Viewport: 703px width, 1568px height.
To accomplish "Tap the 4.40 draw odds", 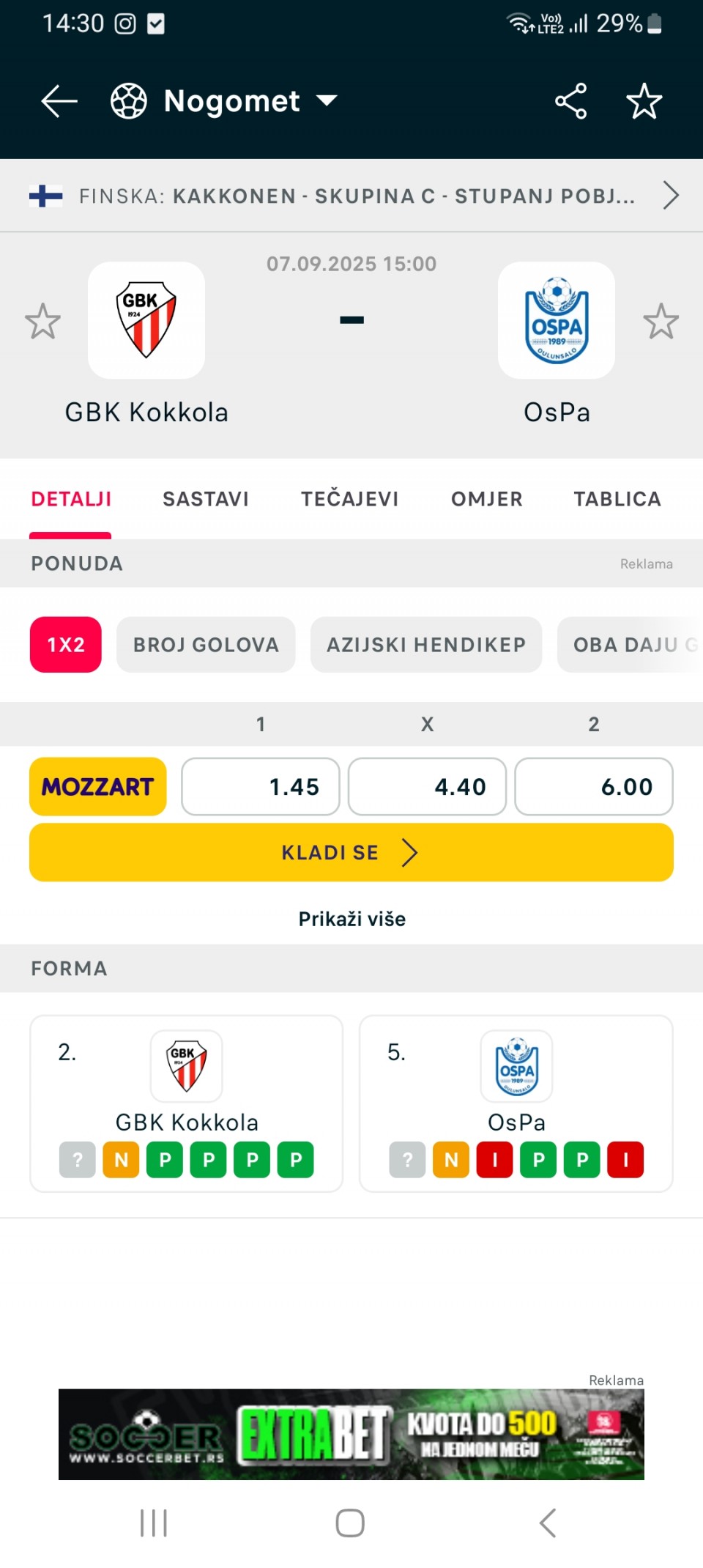I will pos(427,786).
